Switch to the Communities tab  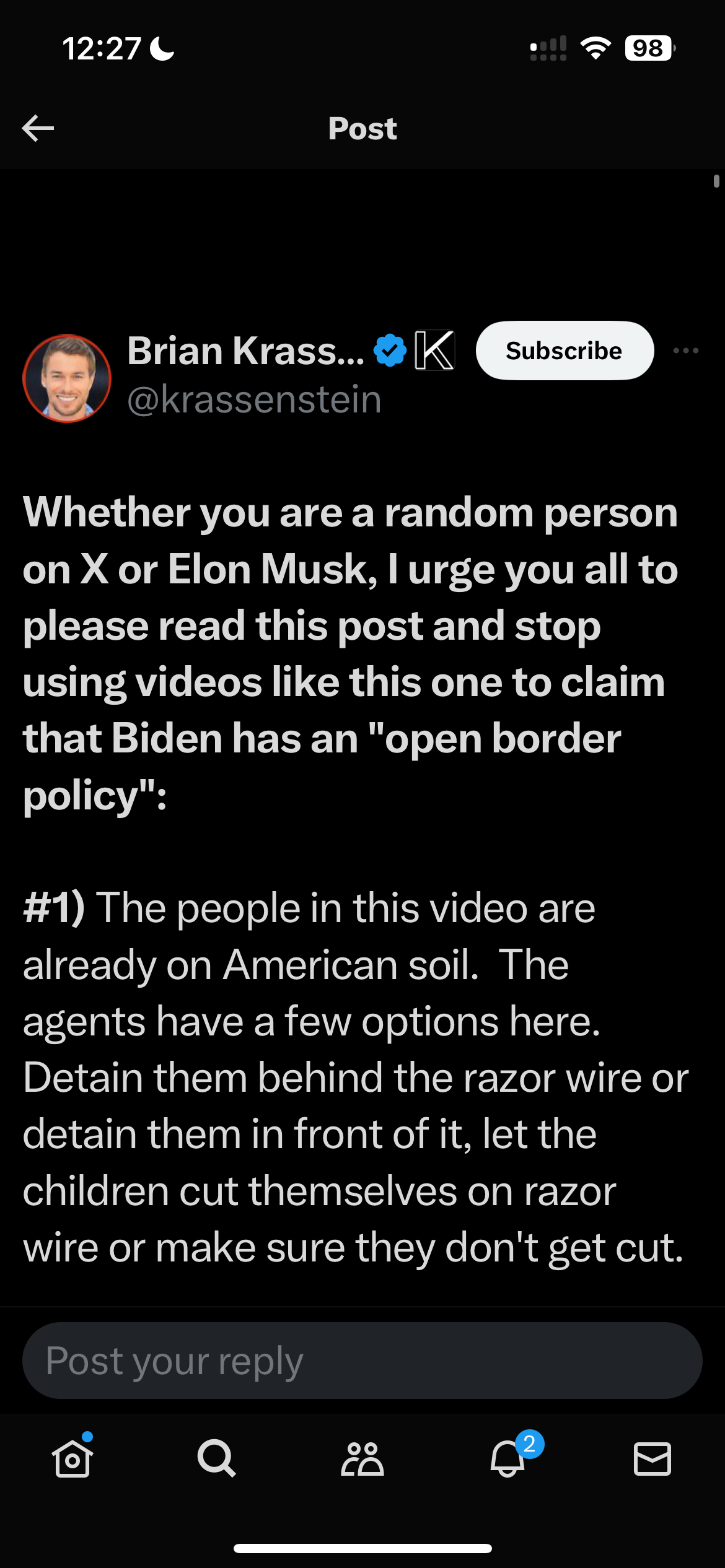click(362, 1459)
